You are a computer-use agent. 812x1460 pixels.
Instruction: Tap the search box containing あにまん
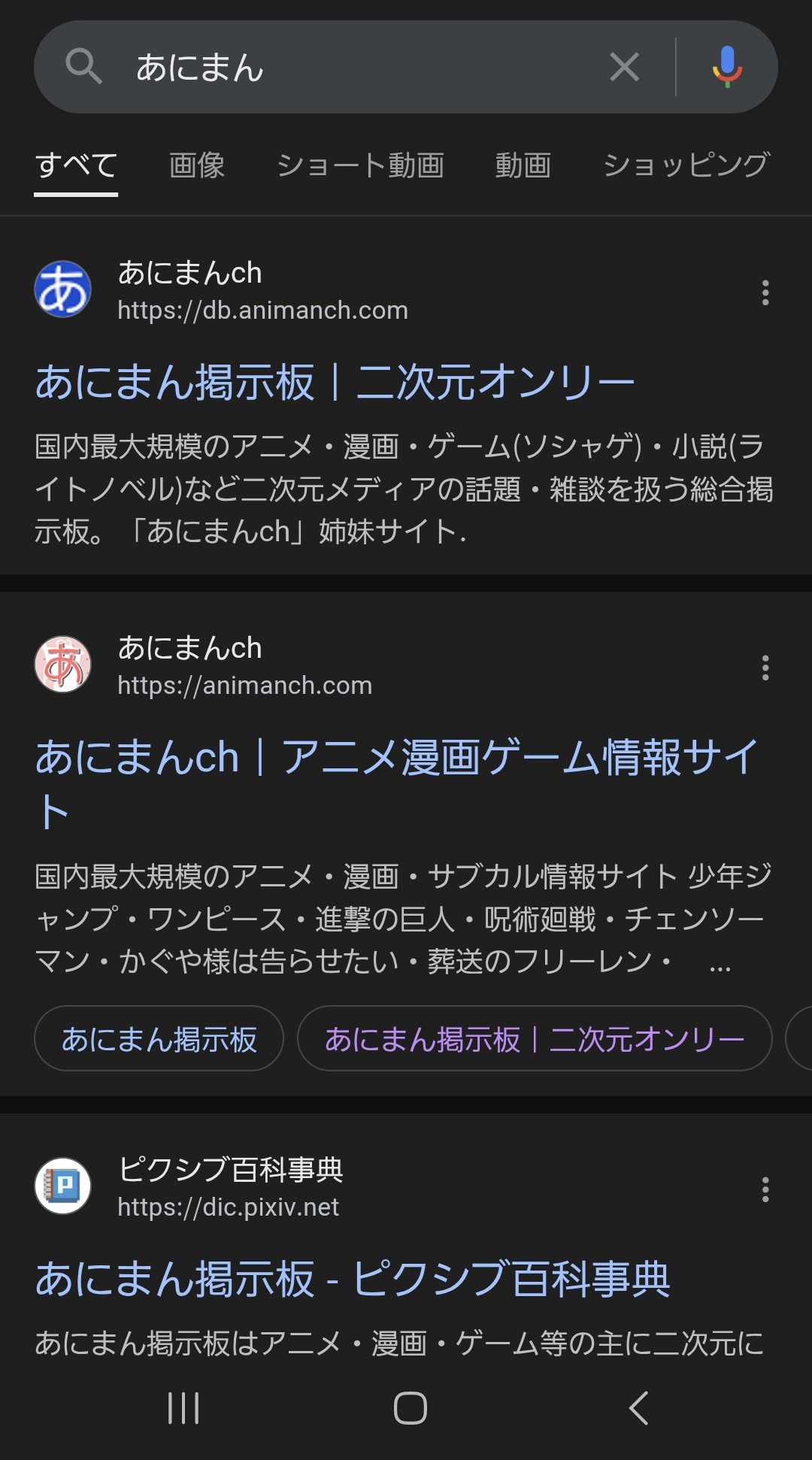click(353, 68)
